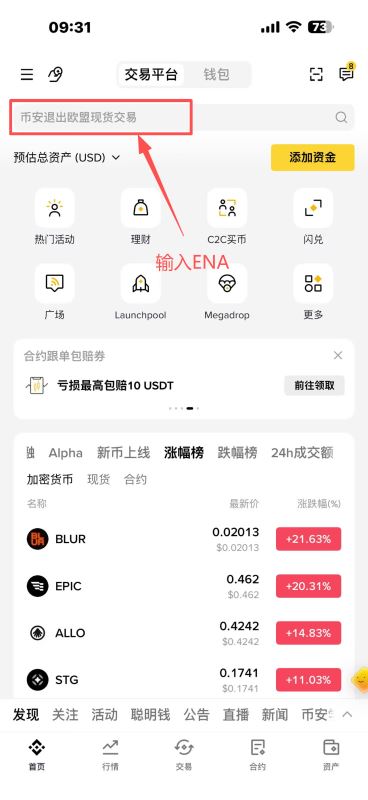Dismiss the 合约跟单包赔券 banner

[x=338, y=356]
